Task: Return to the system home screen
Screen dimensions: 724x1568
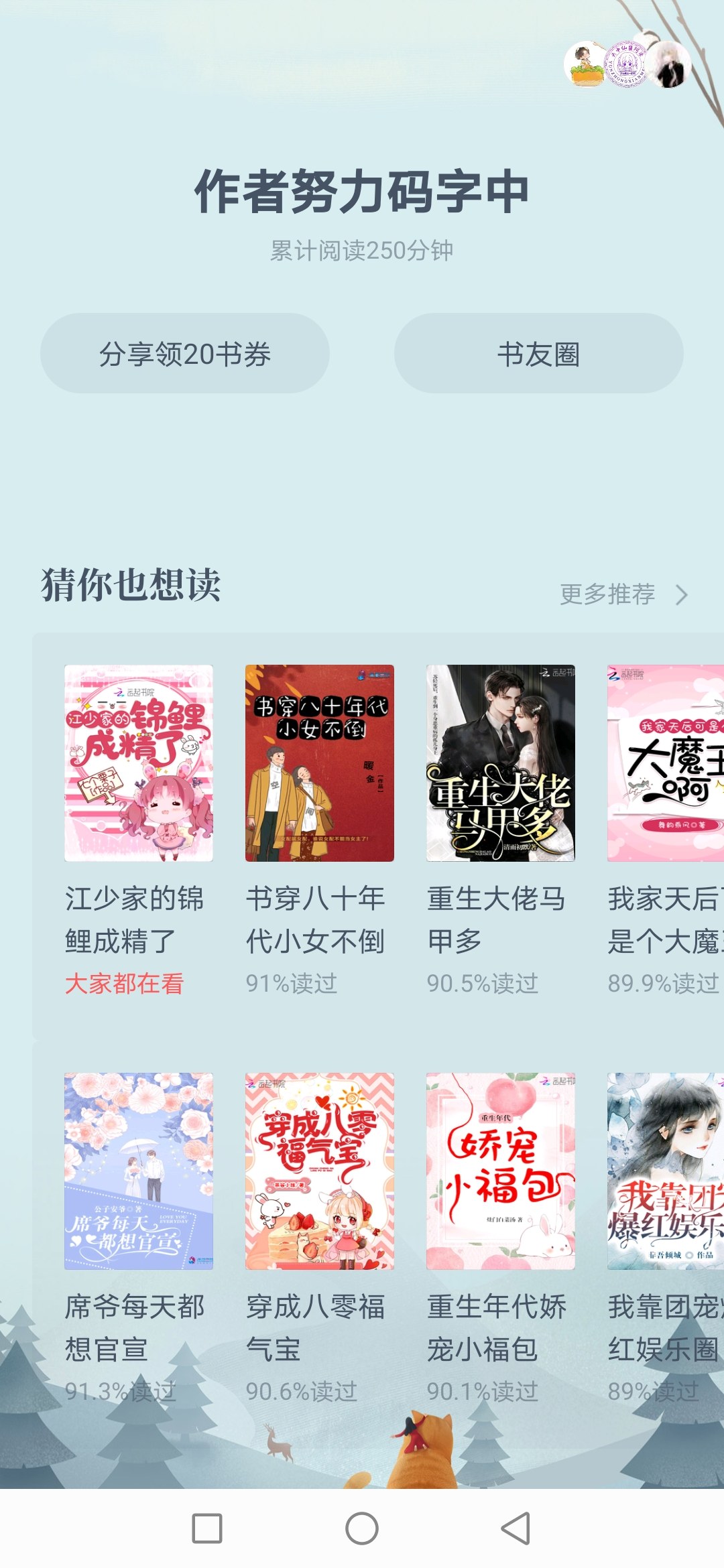Action: click(x=362, y=1528)
